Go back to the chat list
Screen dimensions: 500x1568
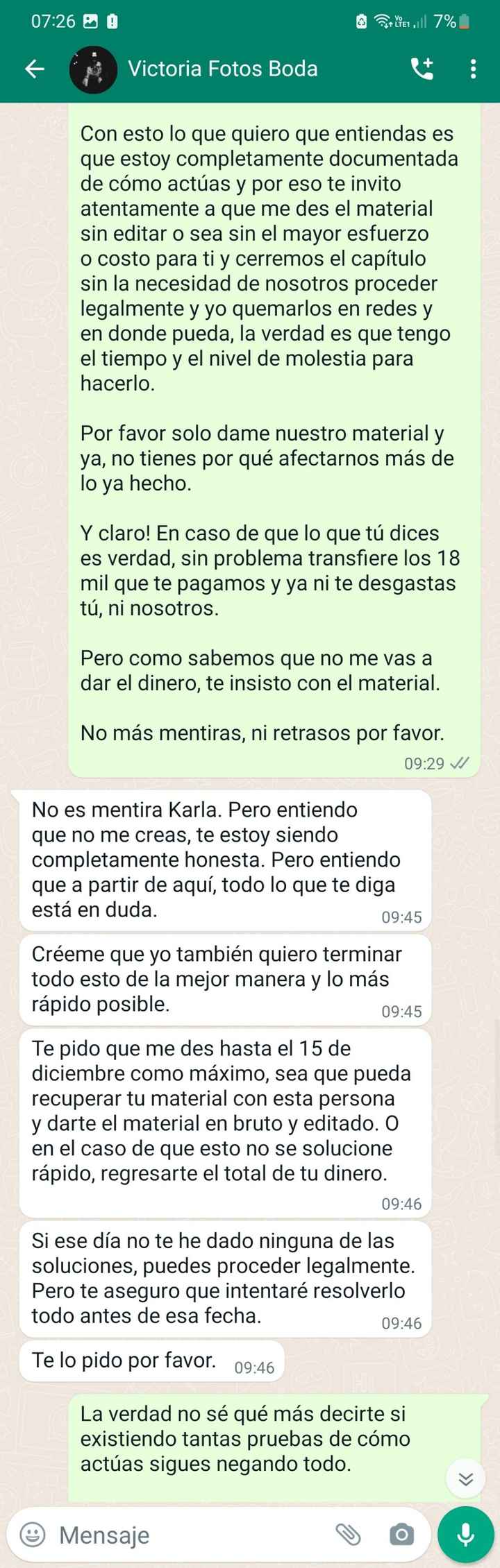35,69
